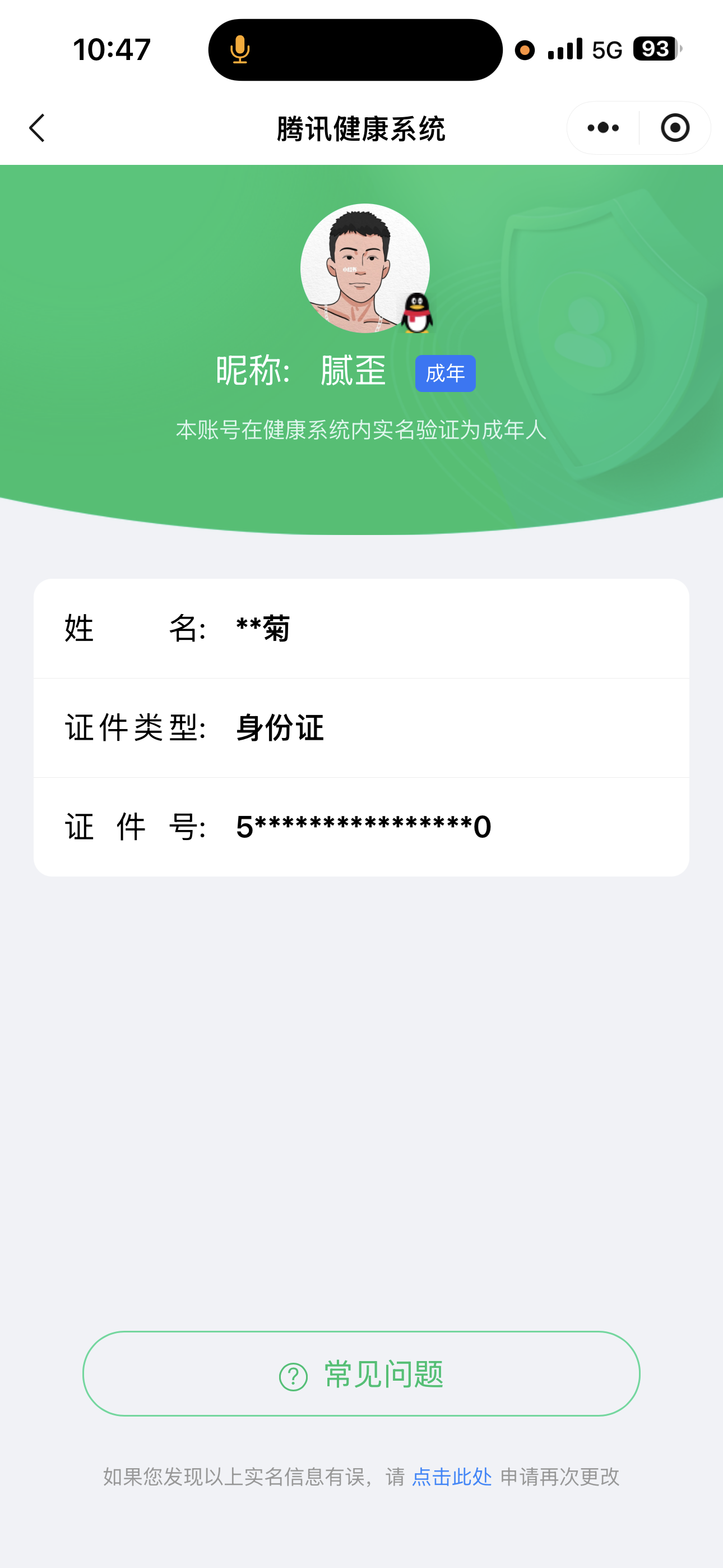Viewport: 723px width, 1568px height.
Task: Open the mini program options menu (···)
Action: pos(601,128)
